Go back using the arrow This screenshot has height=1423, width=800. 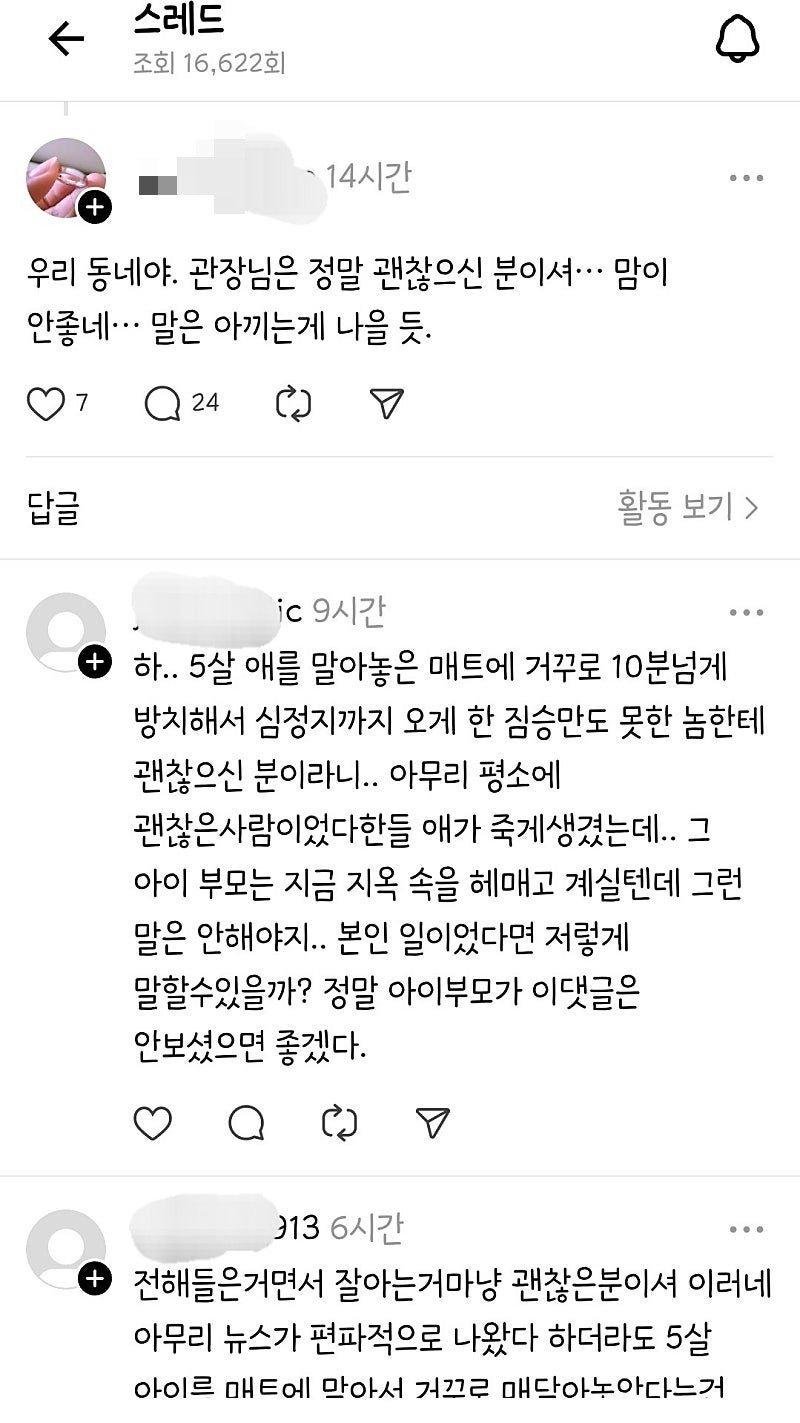click(x=66, y=40)
